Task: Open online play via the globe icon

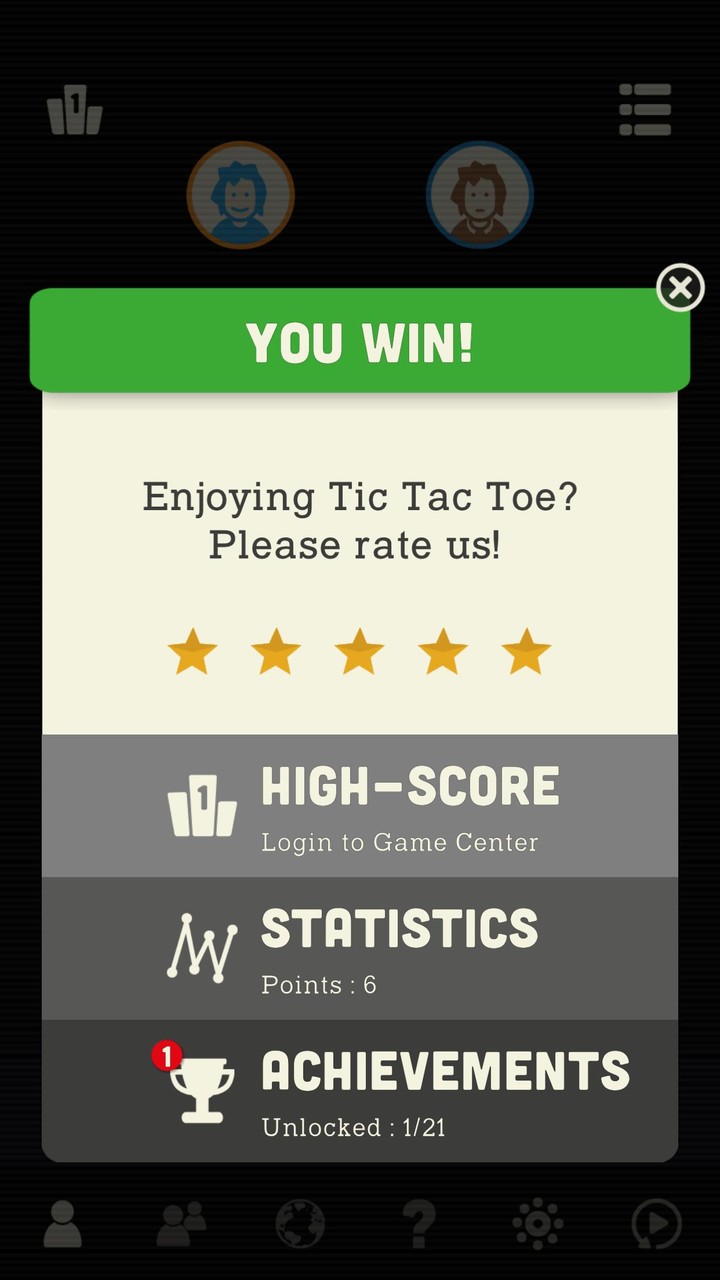Action: click(300, 1222)
